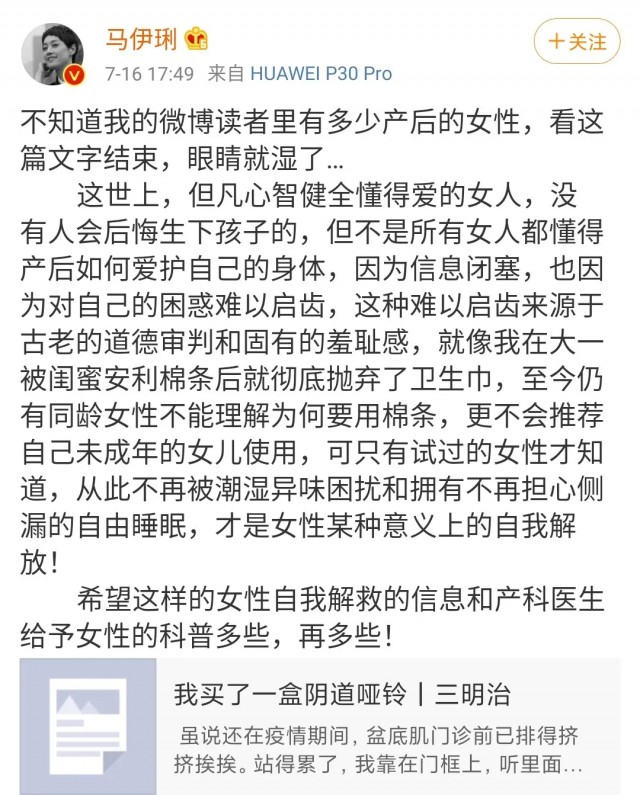This screenshot has width=640, height=795.
Task: Open 马伊琍's profile avatar
Action: pos(54,54)
